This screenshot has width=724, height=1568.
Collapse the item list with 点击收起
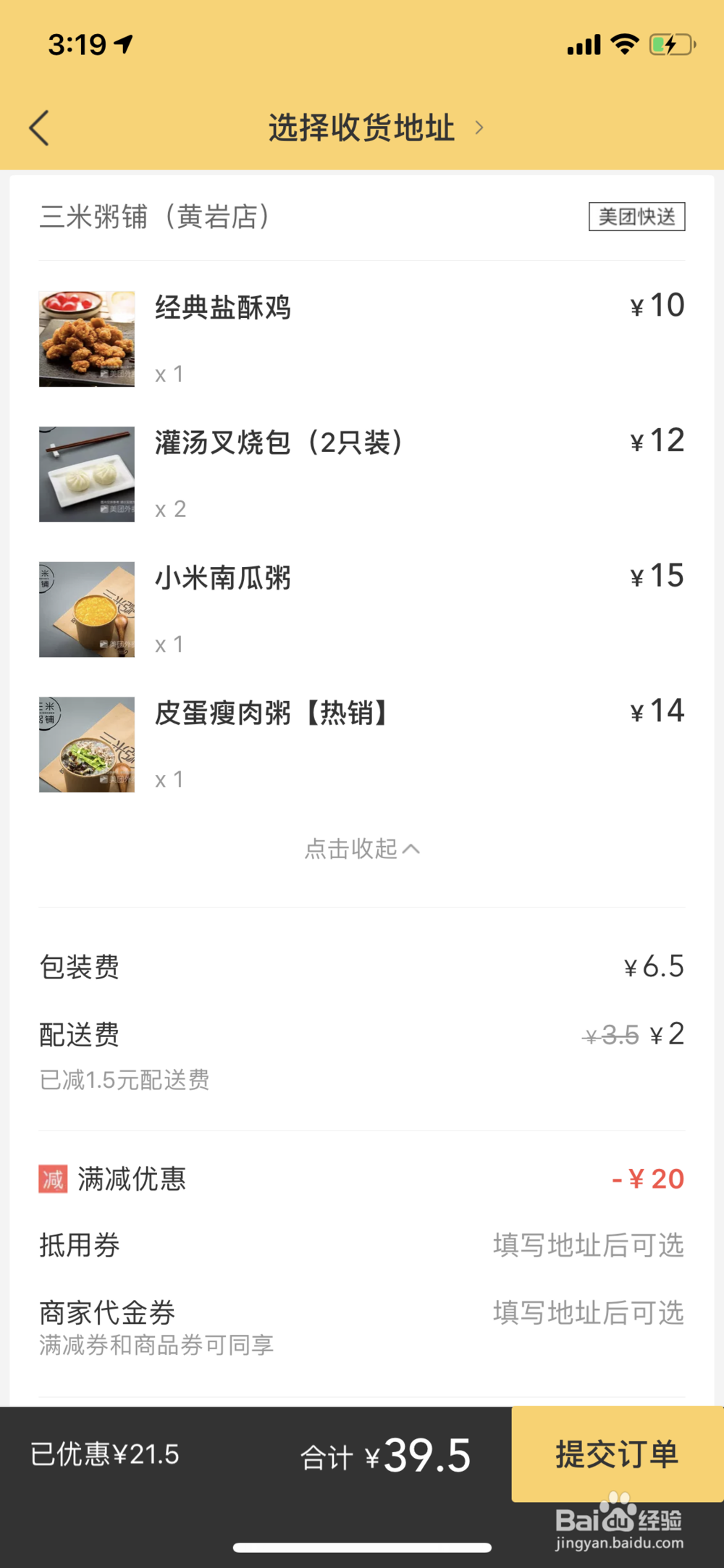click(361, 848)
